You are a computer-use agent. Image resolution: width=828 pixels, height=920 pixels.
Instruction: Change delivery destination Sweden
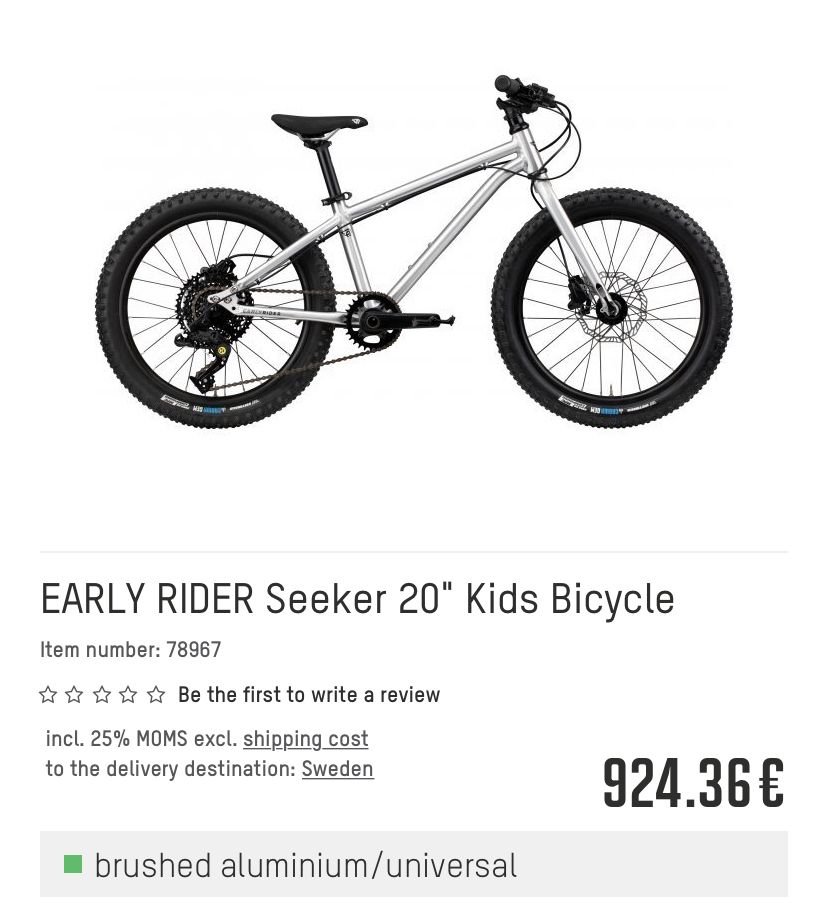tap(337, 769)
